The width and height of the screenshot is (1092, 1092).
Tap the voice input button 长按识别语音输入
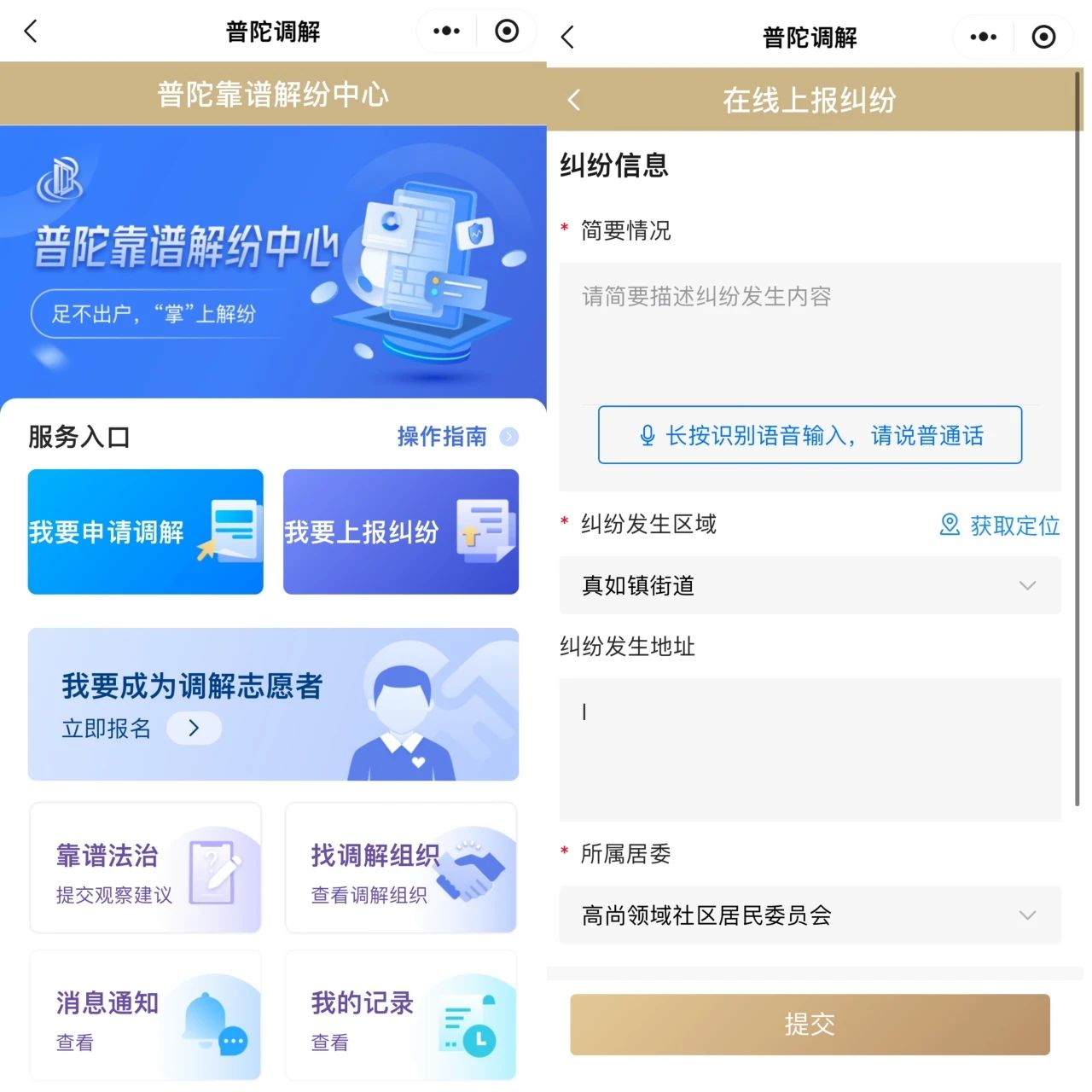click(809, 435)
